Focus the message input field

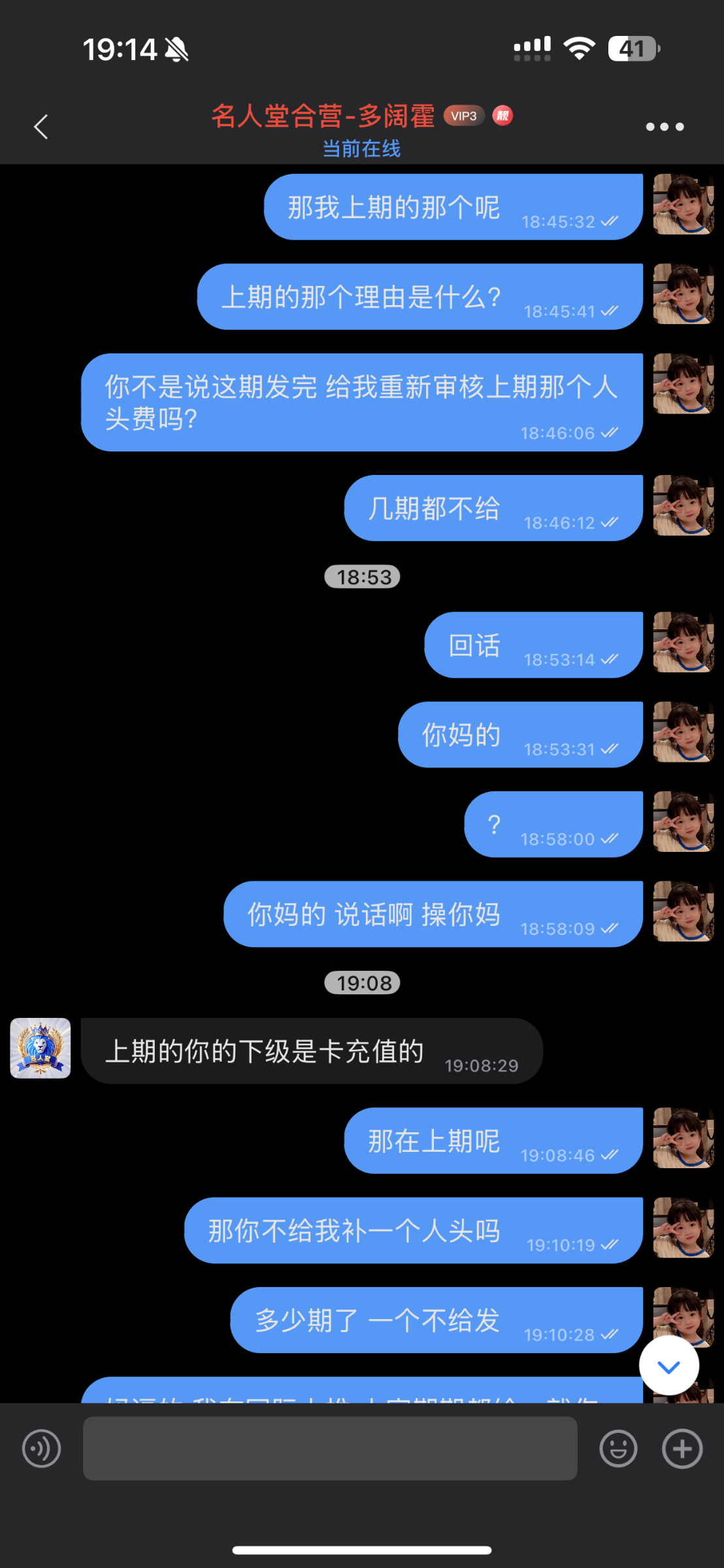(x=329, y=1448)
